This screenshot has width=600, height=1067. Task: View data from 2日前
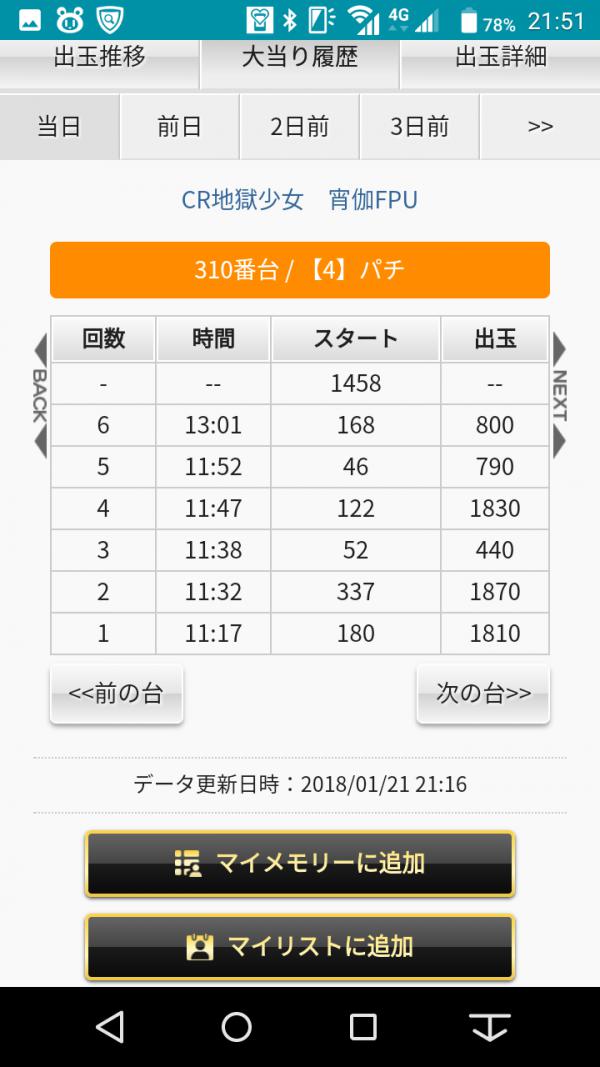click(x=299, y=127)
